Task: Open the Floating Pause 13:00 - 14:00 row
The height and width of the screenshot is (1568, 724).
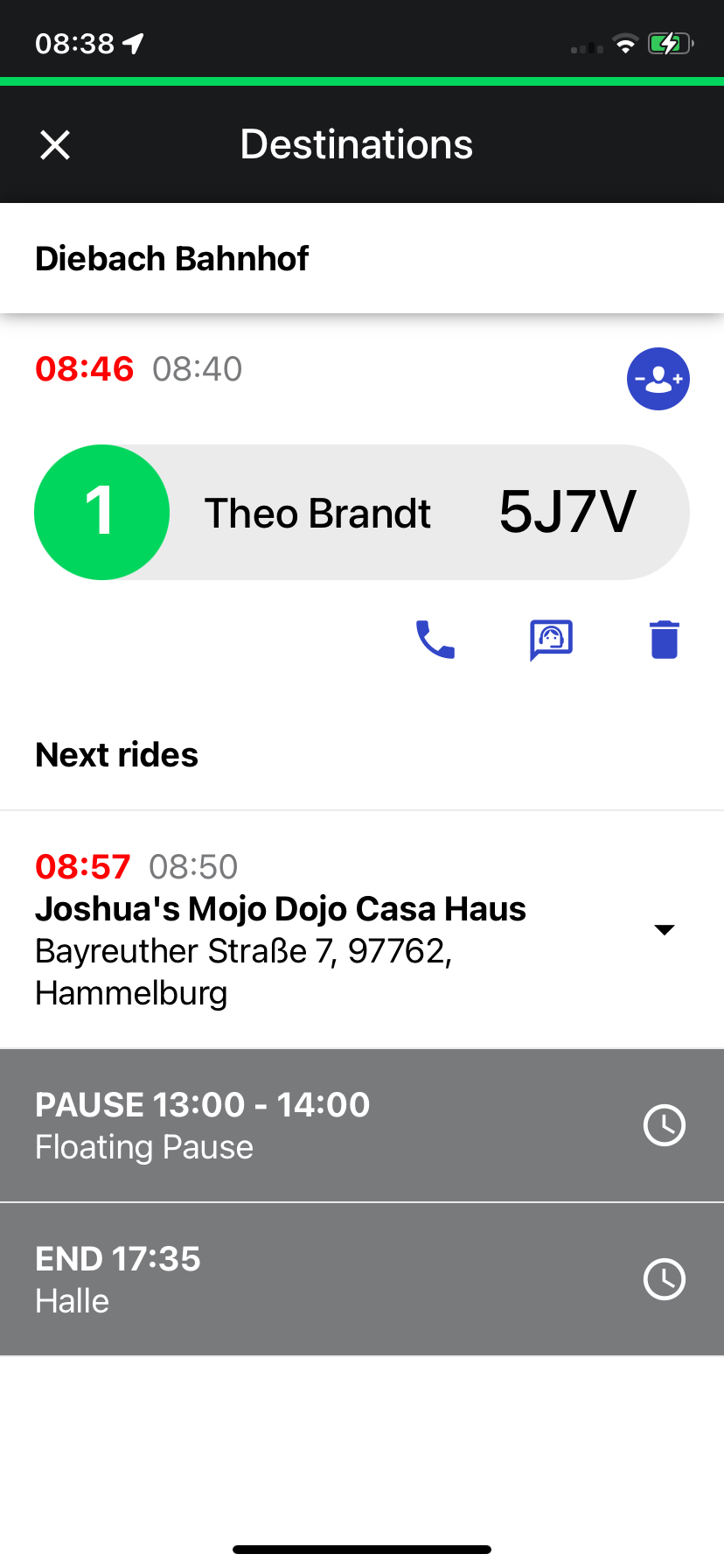Action: pos(362,1125)
